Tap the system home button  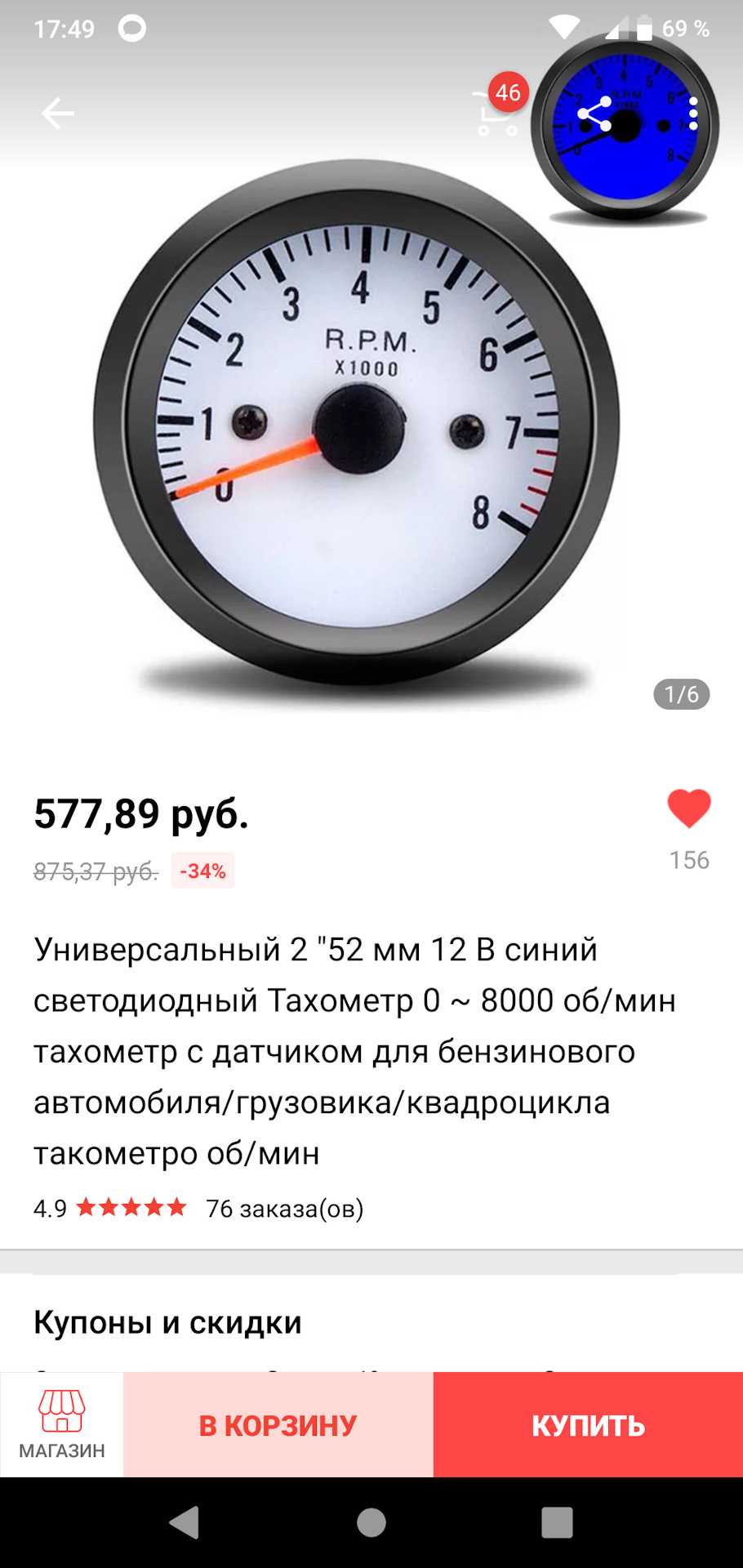pyautogui.click(x=371, y=1522)
